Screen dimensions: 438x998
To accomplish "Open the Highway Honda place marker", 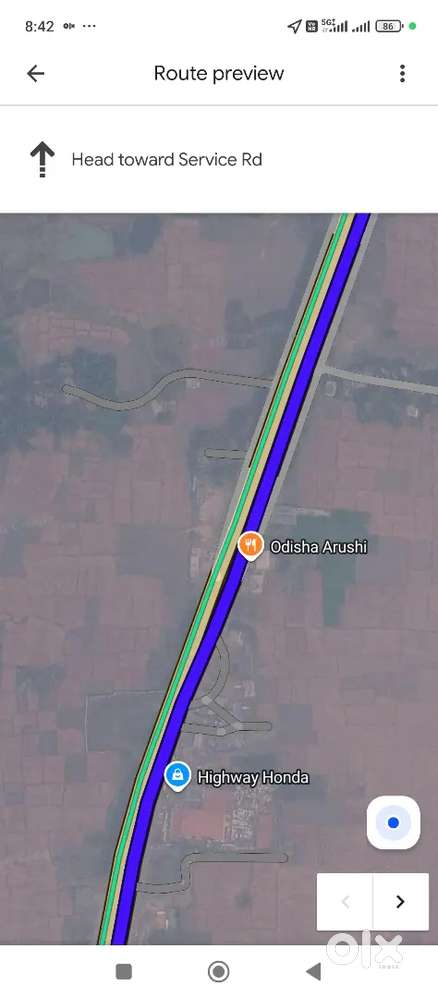I will coord(177,777).
